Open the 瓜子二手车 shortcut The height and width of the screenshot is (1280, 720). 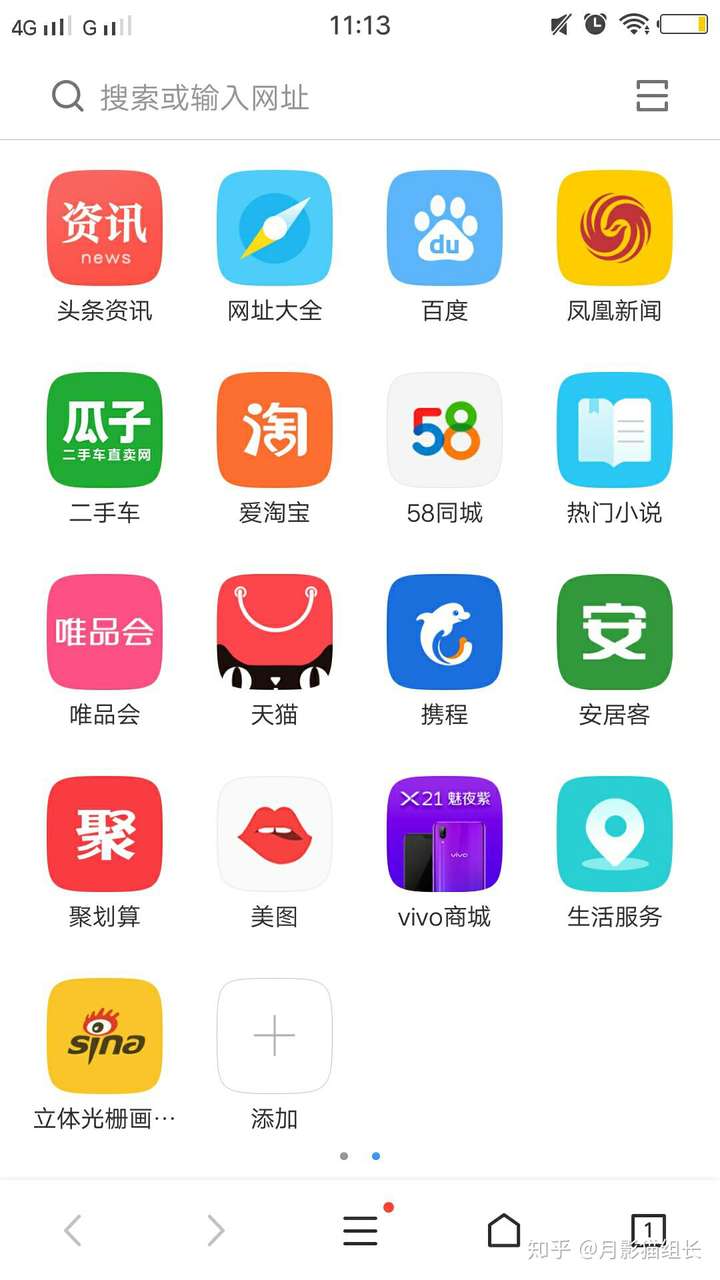pyautogui.click(x=104, y=430)
